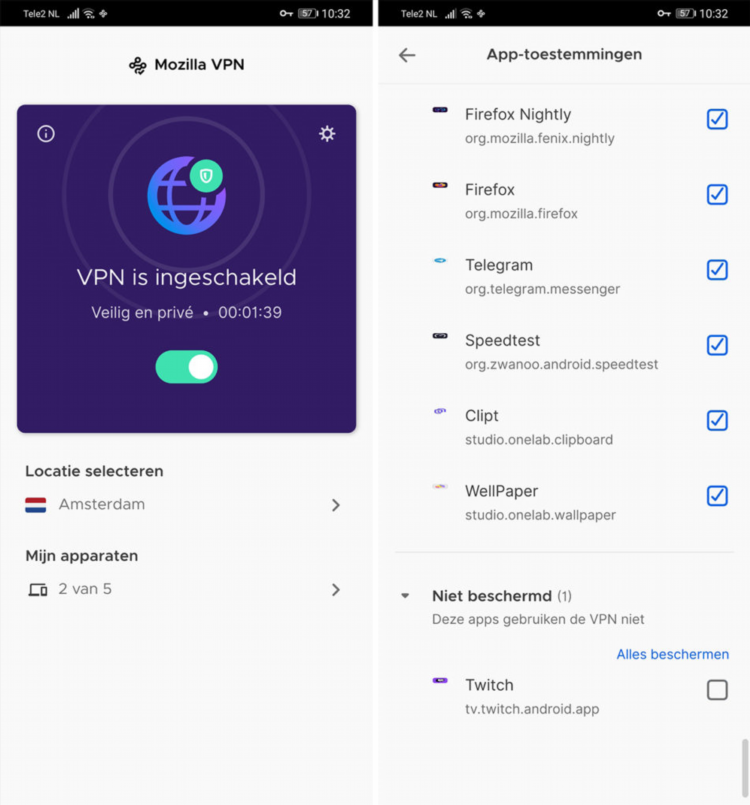This screenshot has height=805, width=750.
Task: Check the Twitch checkbox
Action: coord(717,690)
